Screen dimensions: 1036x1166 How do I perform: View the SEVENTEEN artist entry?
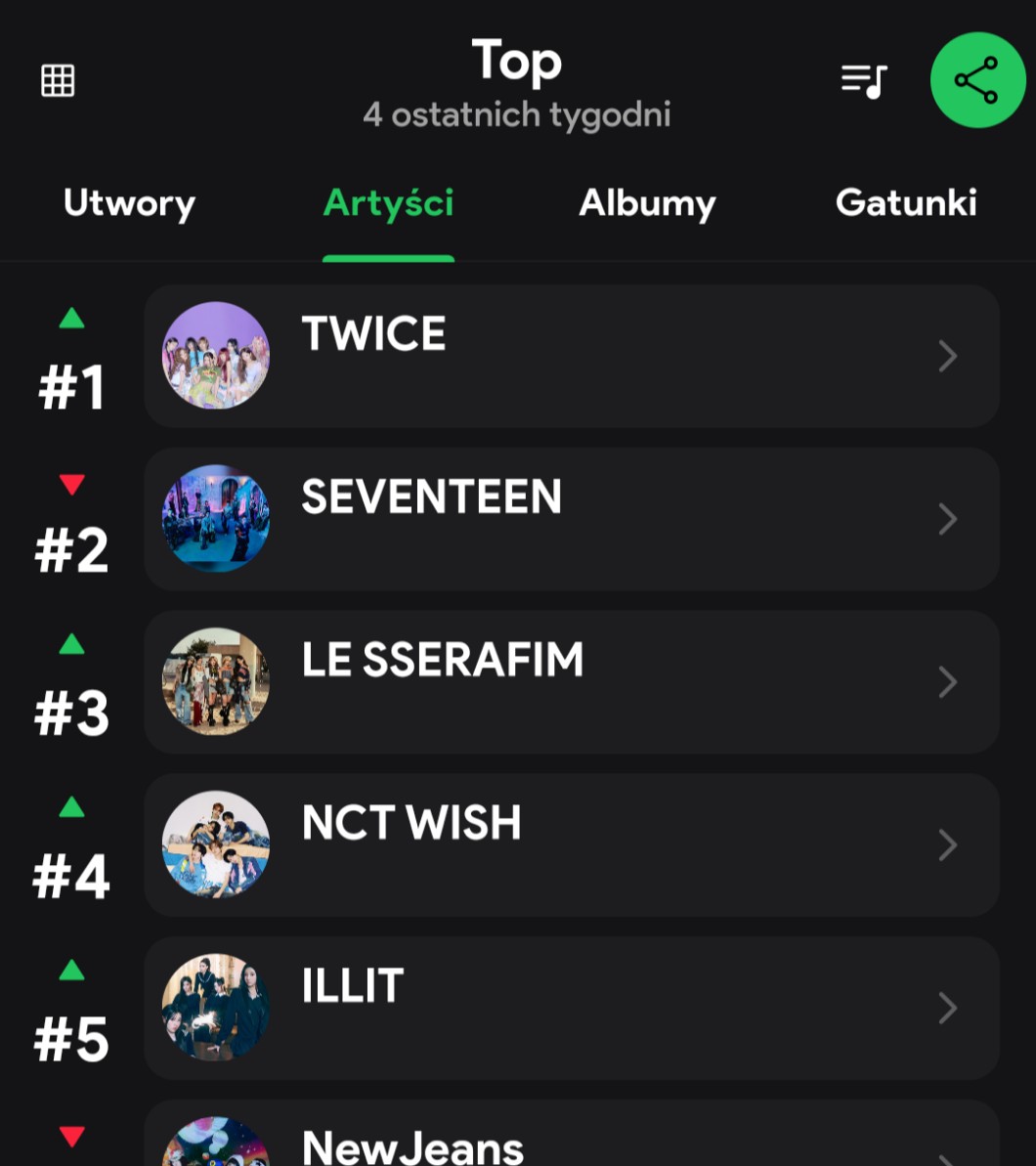(x=571, y=519)
